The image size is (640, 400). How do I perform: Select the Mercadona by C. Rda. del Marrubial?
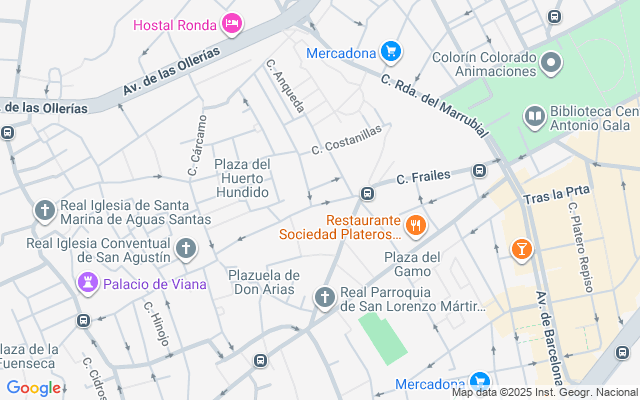point(390,52)
